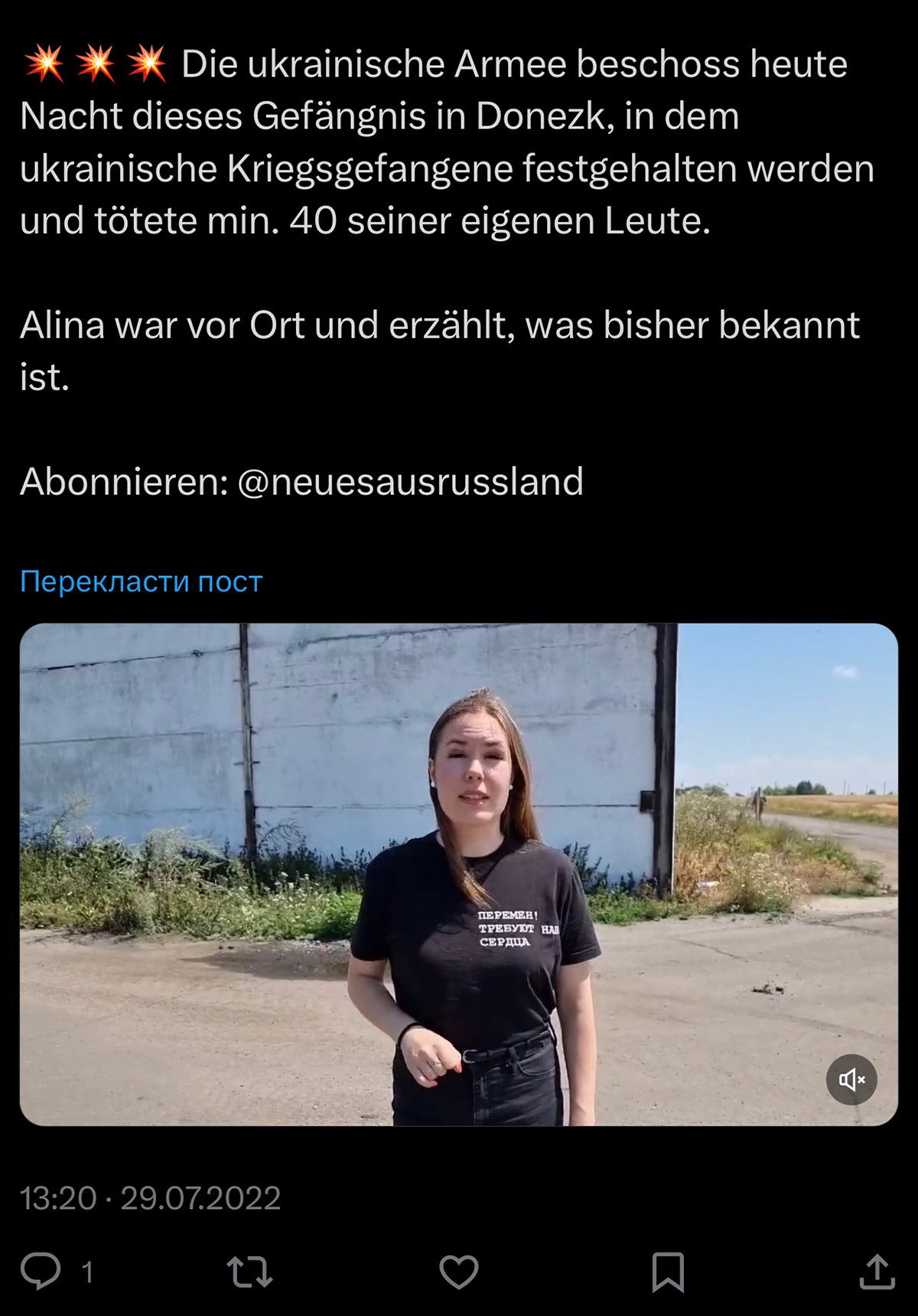This screenshot has height=1316, width=918.
Task: Unmute the video sound
Action: 851,1079
